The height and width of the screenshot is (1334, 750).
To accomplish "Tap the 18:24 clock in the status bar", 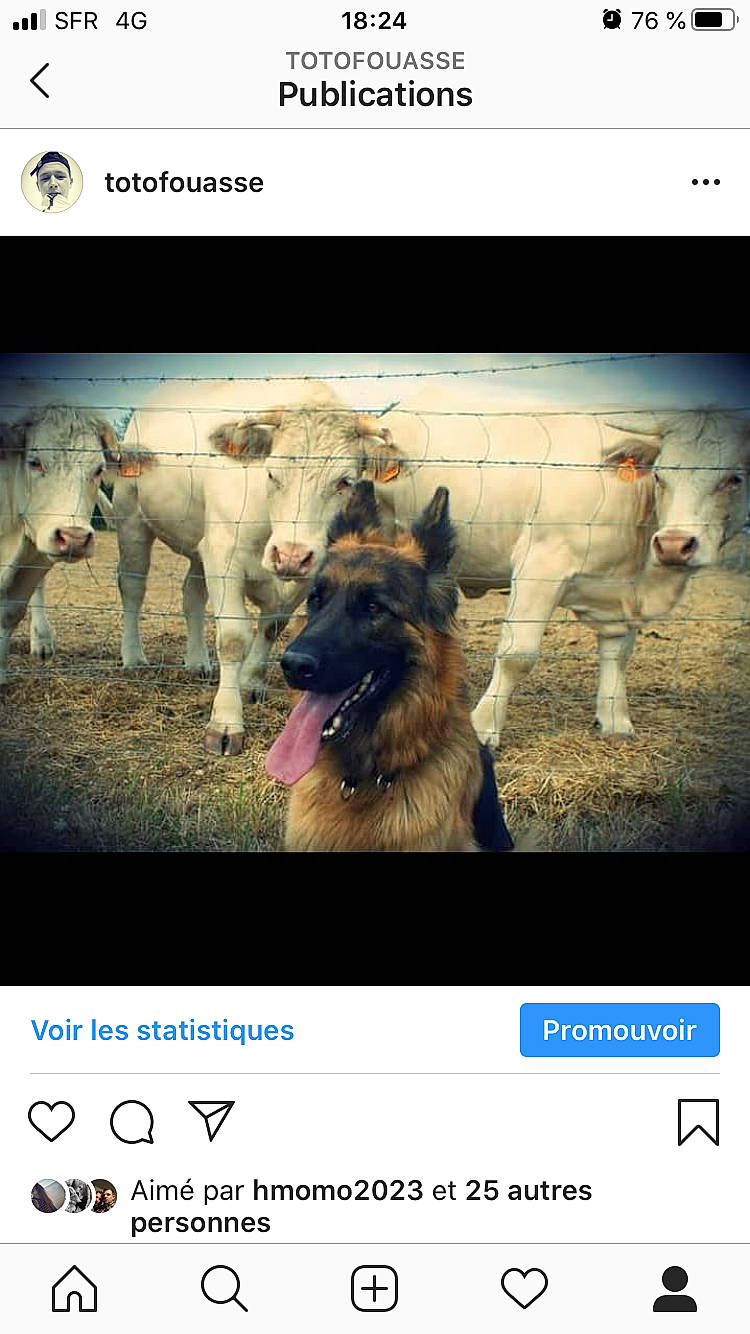I will [x=375, y=20].
